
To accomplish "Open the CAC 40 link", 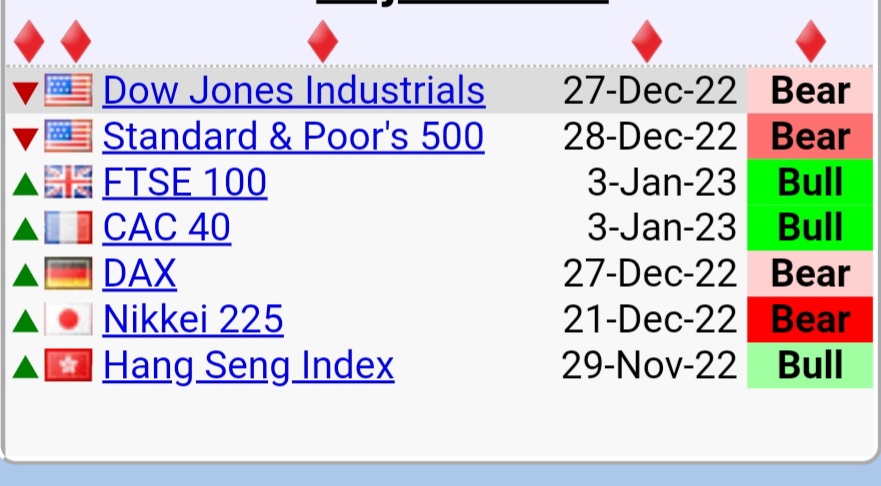I will [167, 228].
